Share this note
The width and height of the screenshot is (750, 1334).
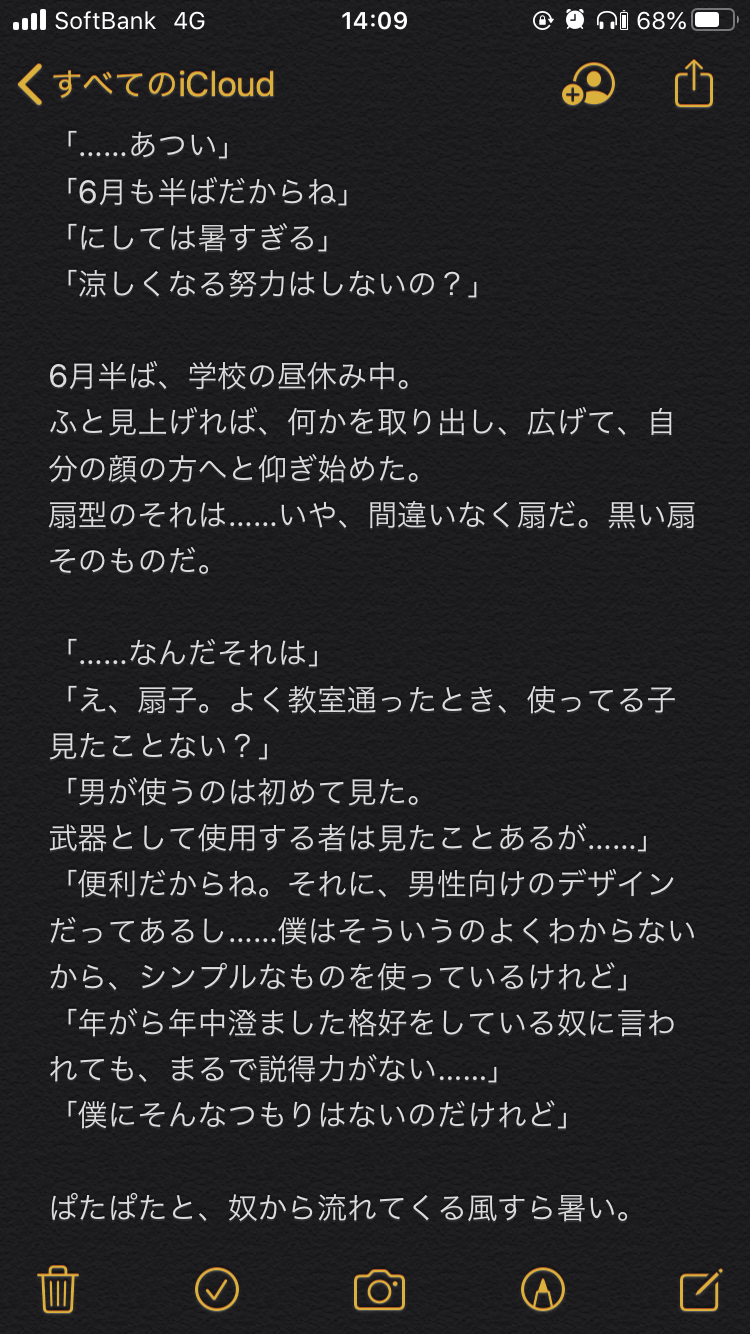click(x=693, y=84)
